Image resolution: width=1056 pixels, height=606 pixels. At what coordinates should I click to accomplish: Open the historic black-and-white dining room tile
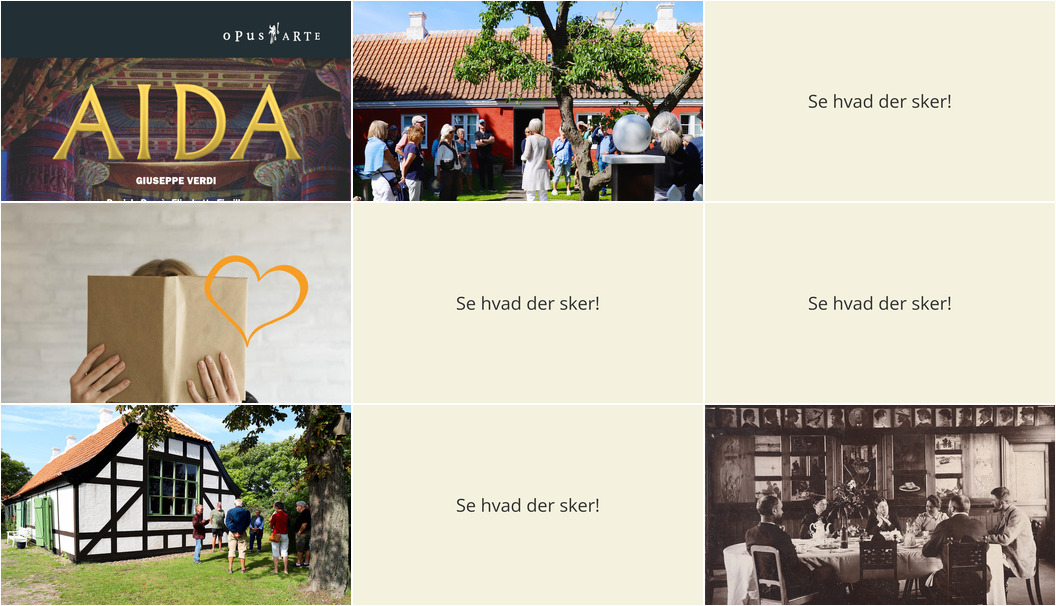[x=880, y=505]
